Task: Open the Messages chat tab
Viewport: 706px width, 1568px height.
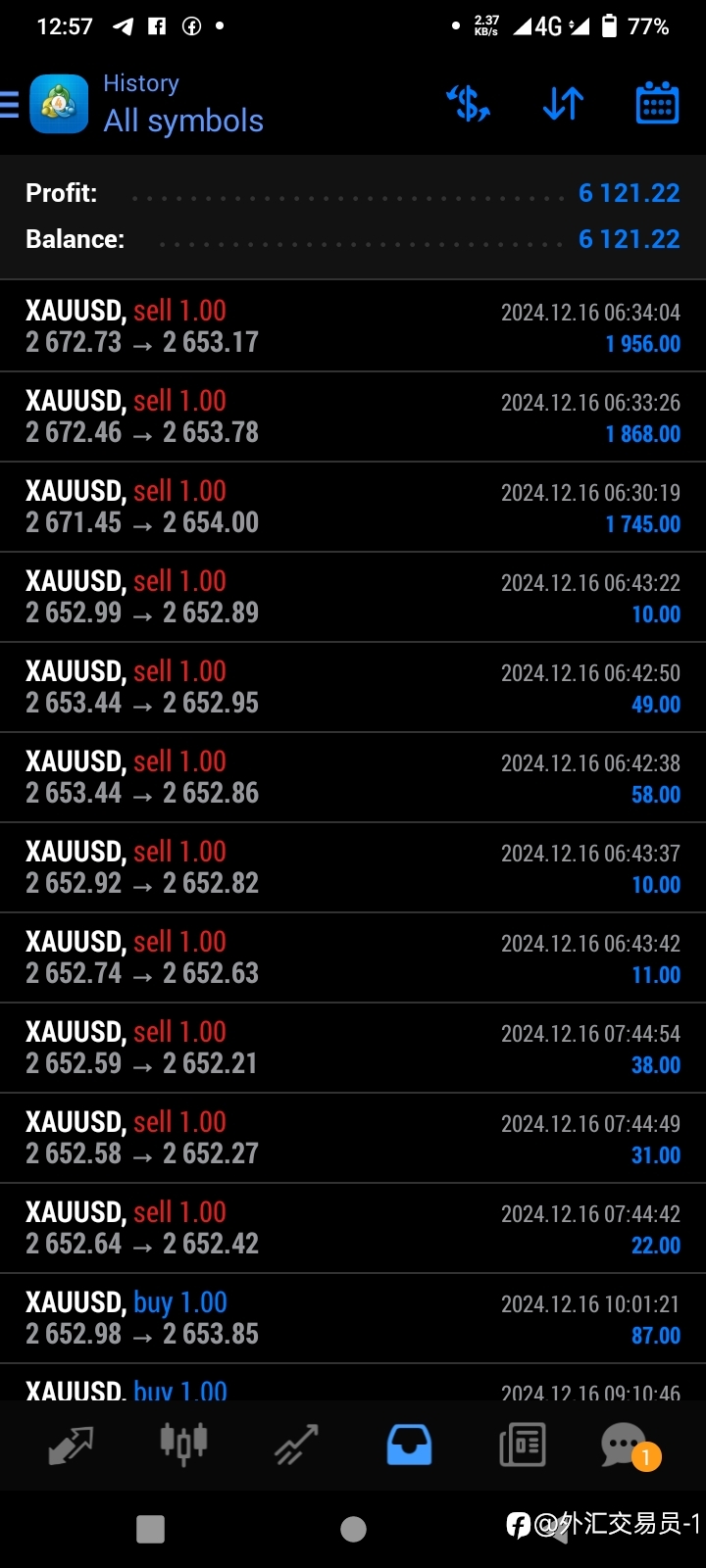Action: point(628,1445)
